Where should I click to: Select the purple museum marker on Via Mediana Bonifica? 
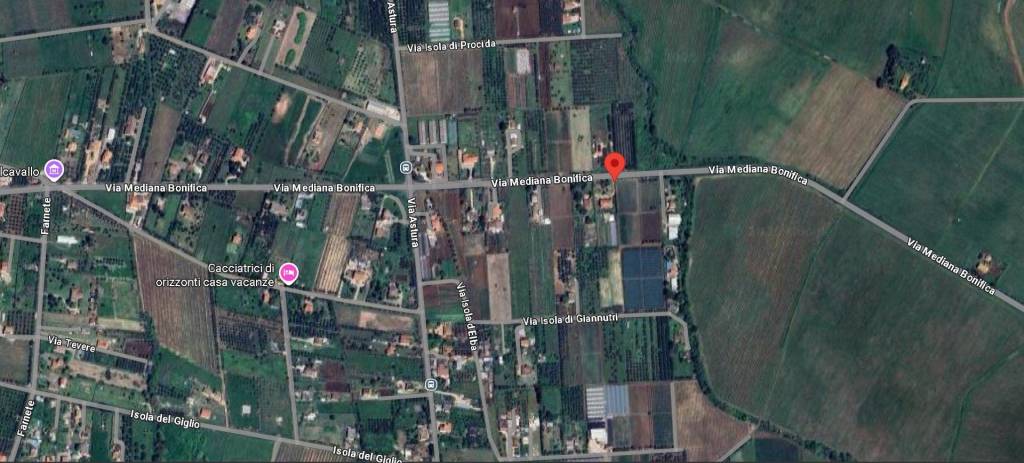(54, 170)
